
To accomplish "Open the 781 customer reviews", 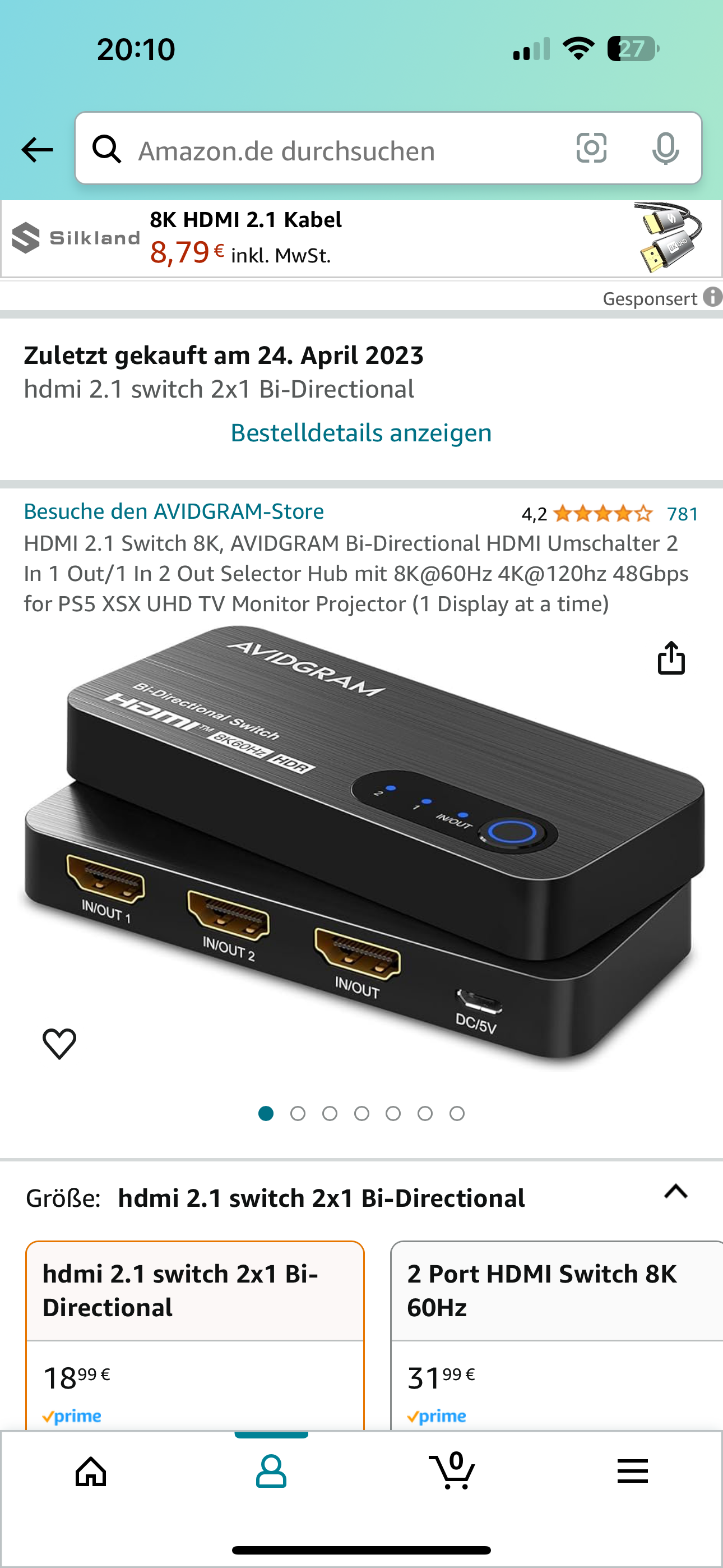I will click(x=682, y=514).
